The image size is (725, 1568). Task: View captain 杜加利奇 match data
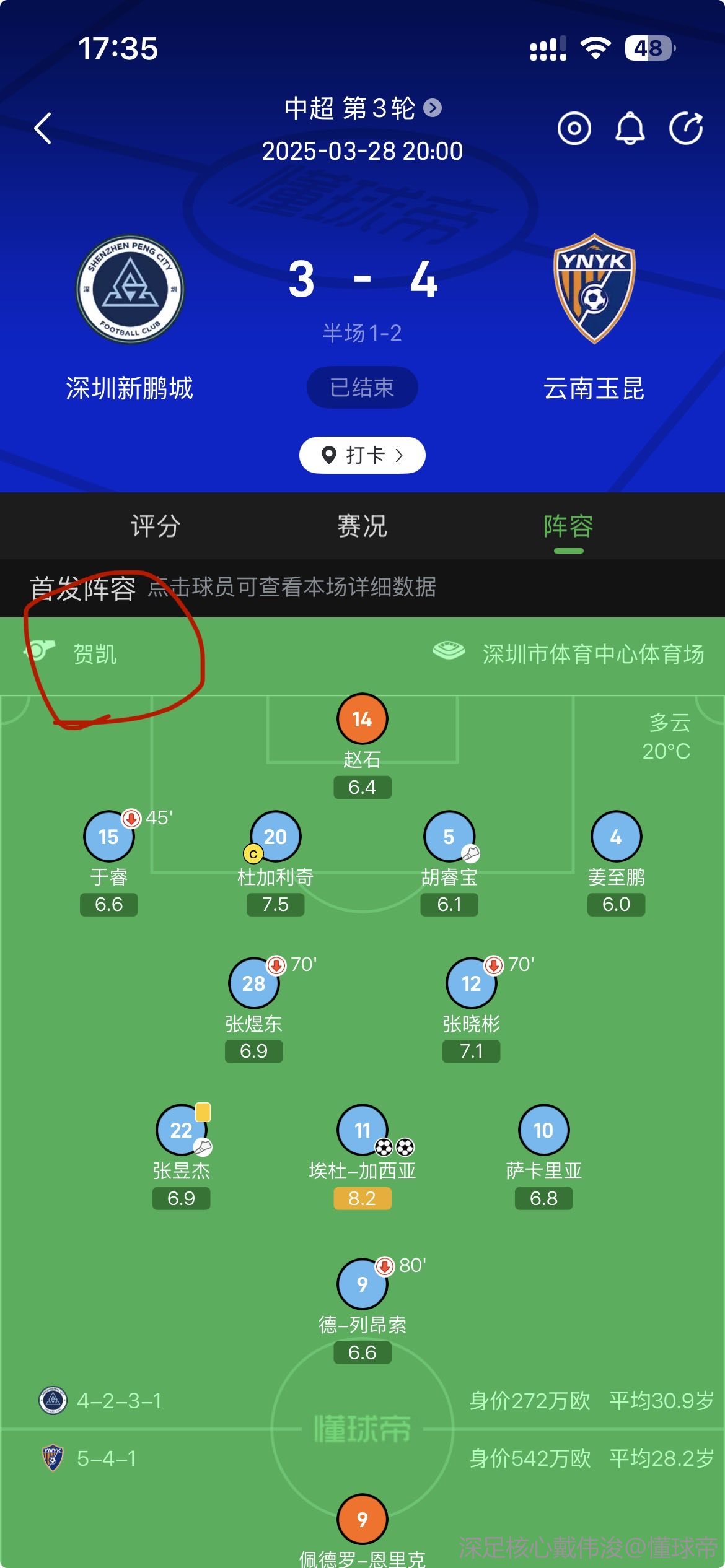[x=275, y=837]
